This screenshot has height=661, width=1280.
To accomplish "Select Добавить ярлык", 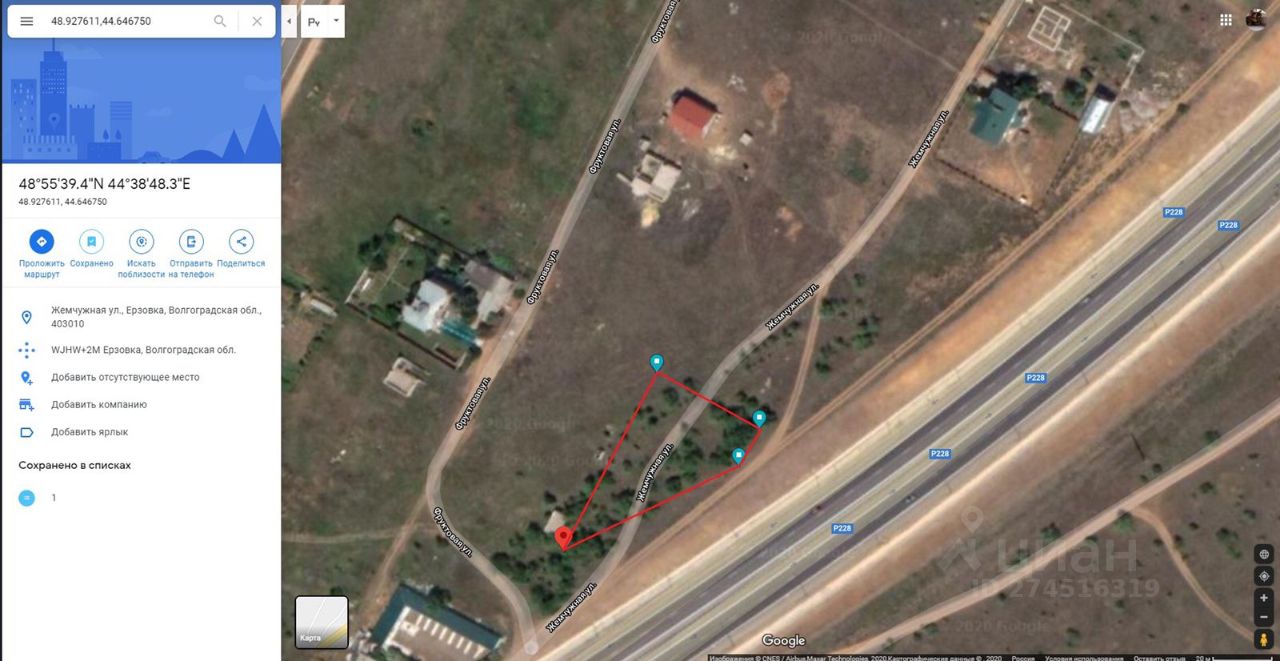I will (x=89, y=432).
